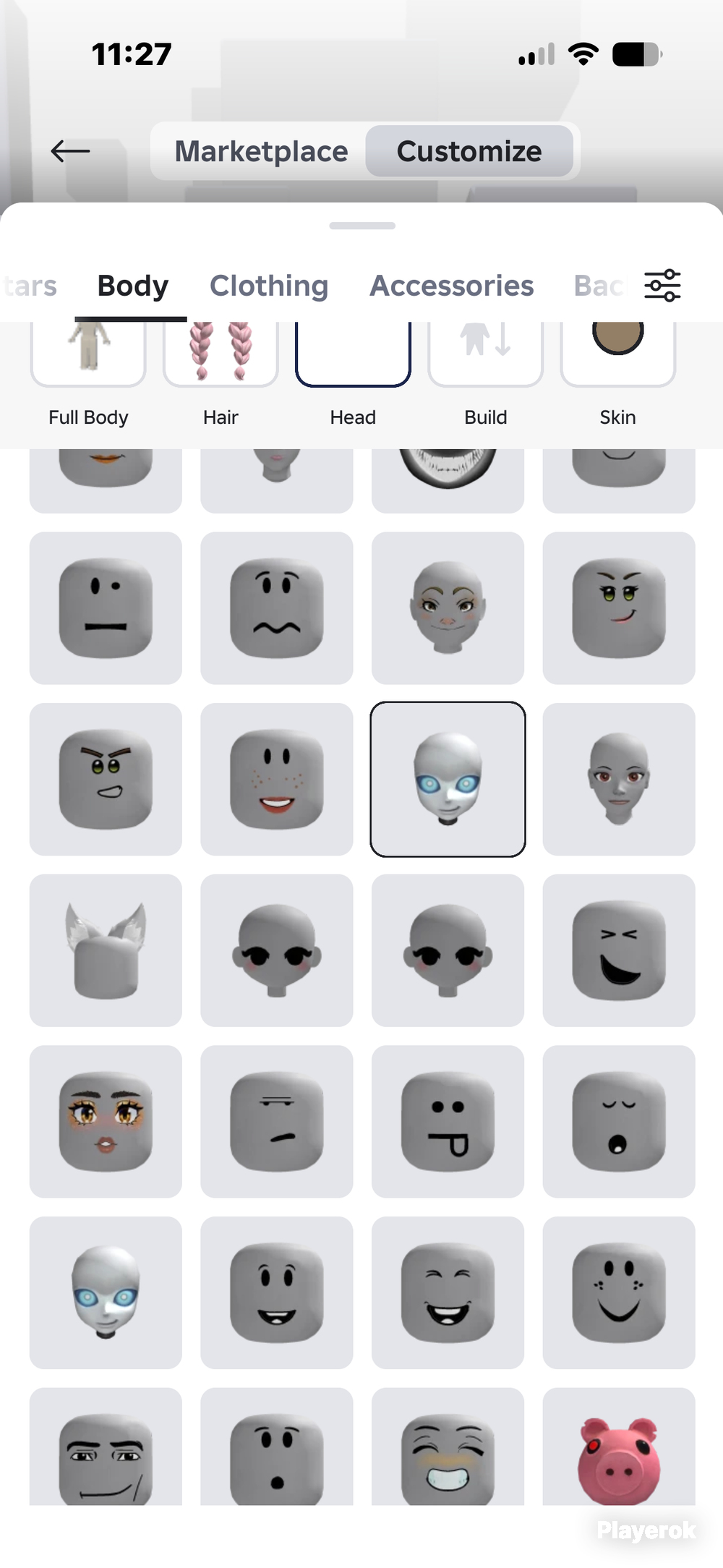Go back using the arrow icon
The image size is (723, 1568).
(70, 151)
